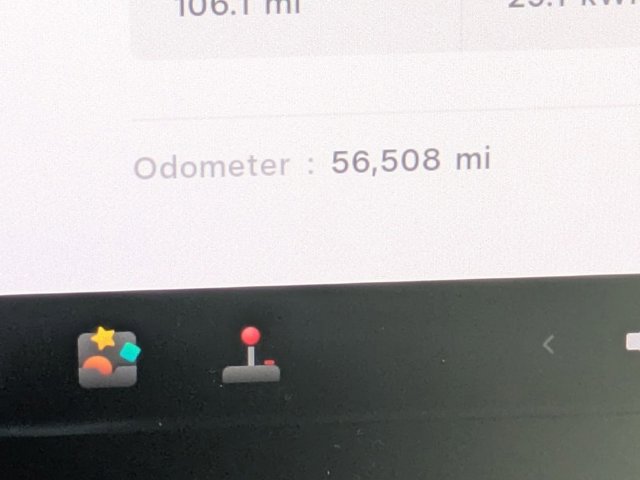Screen dimensions: 640x480
Task: Launch the Arcade joystick app
Action: coord(251,356)
